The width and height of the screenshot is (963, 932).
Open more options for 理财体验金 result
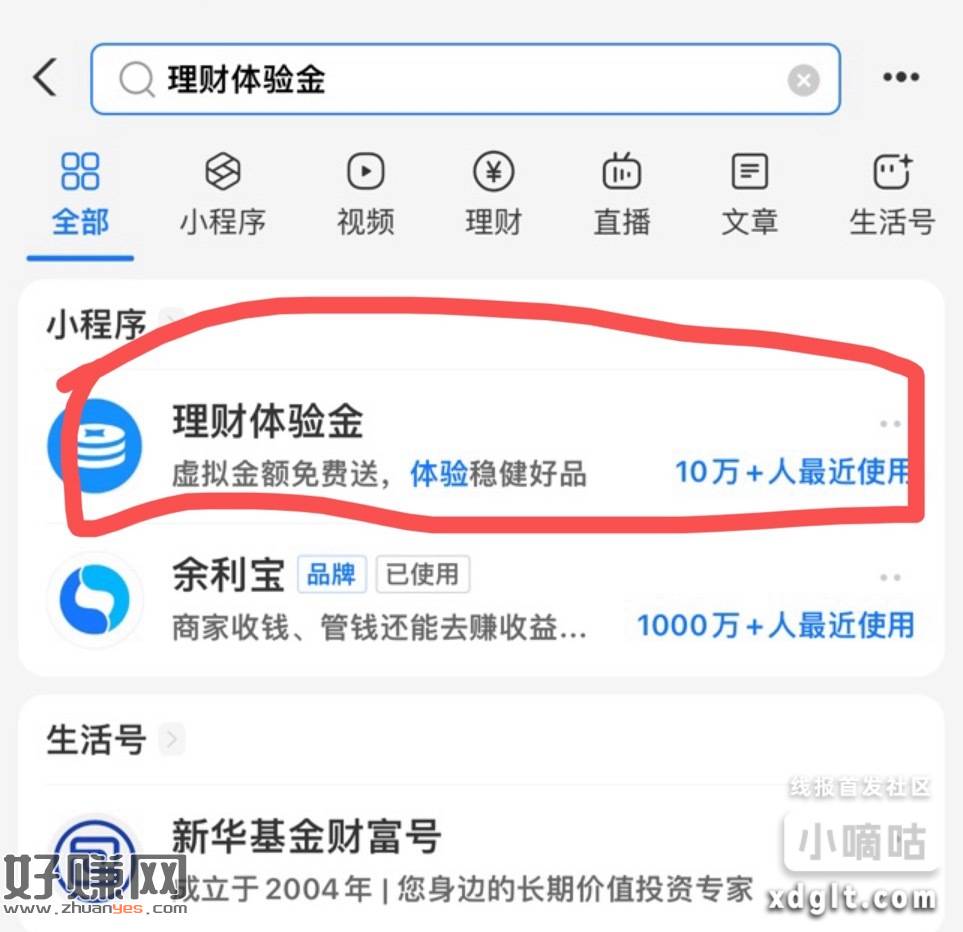(890, 424)
